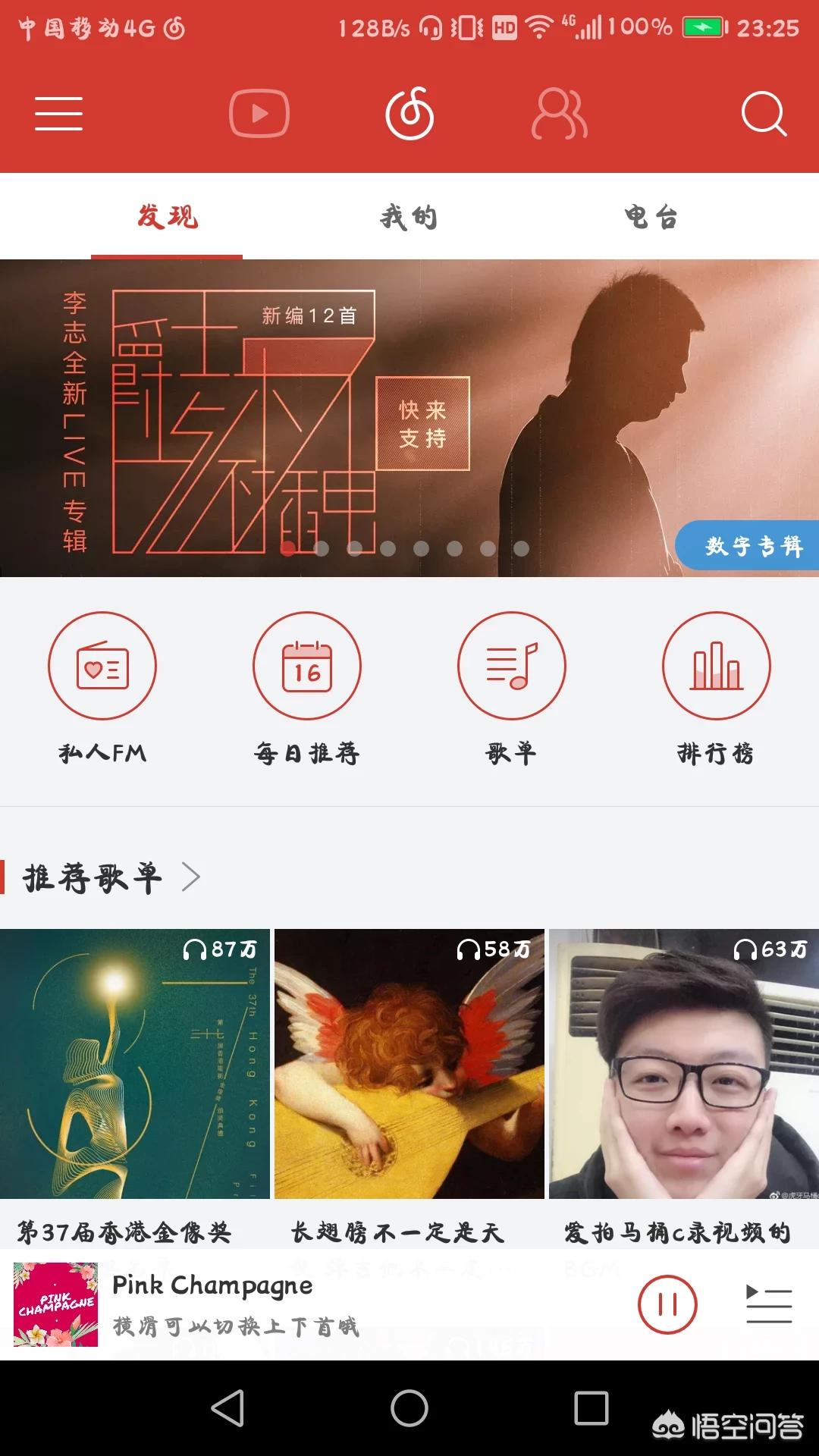Open the hamburger drawer menu
The width and height of the screenshot is (819, 1456).
tap(58, 114)
